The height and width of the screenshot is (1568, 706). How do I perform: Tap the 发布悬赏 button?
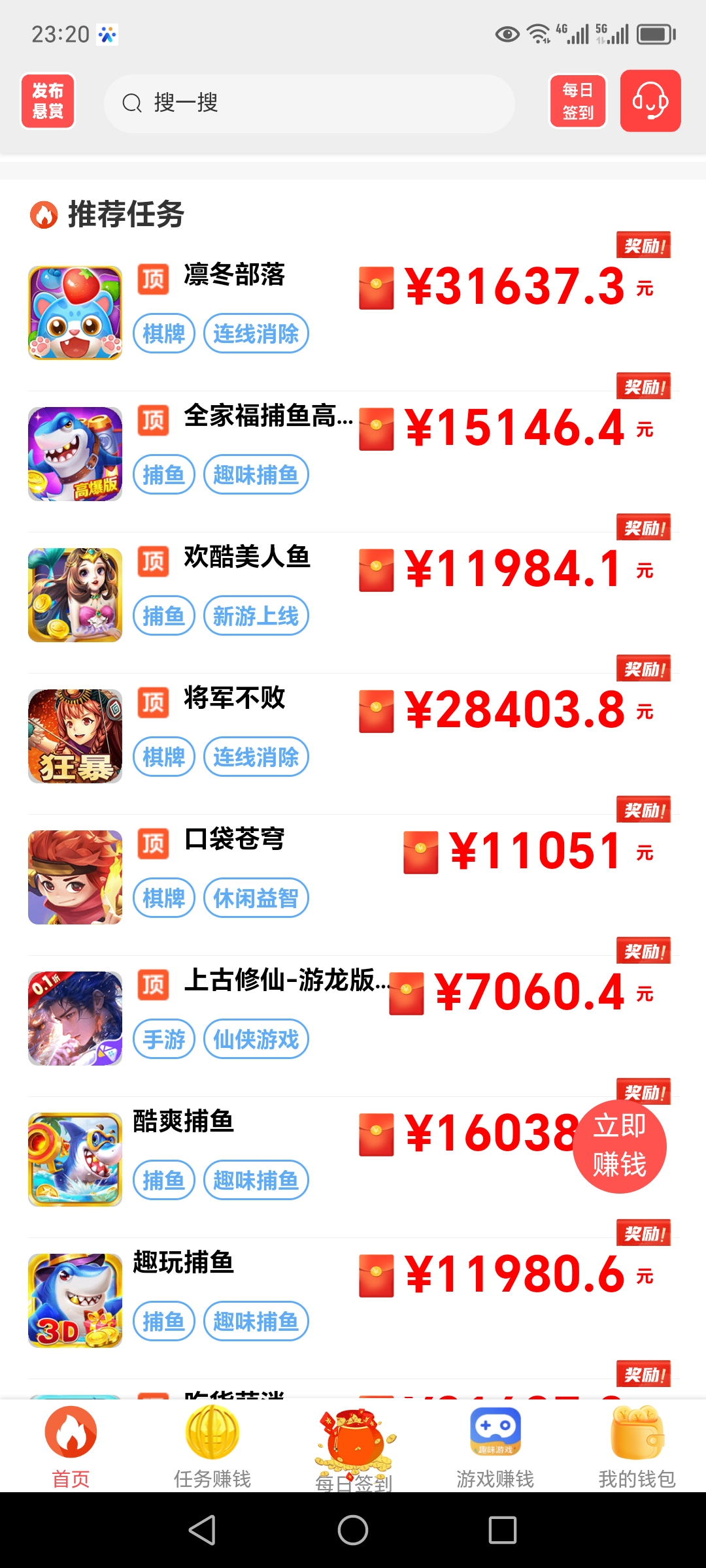[48, 101]
